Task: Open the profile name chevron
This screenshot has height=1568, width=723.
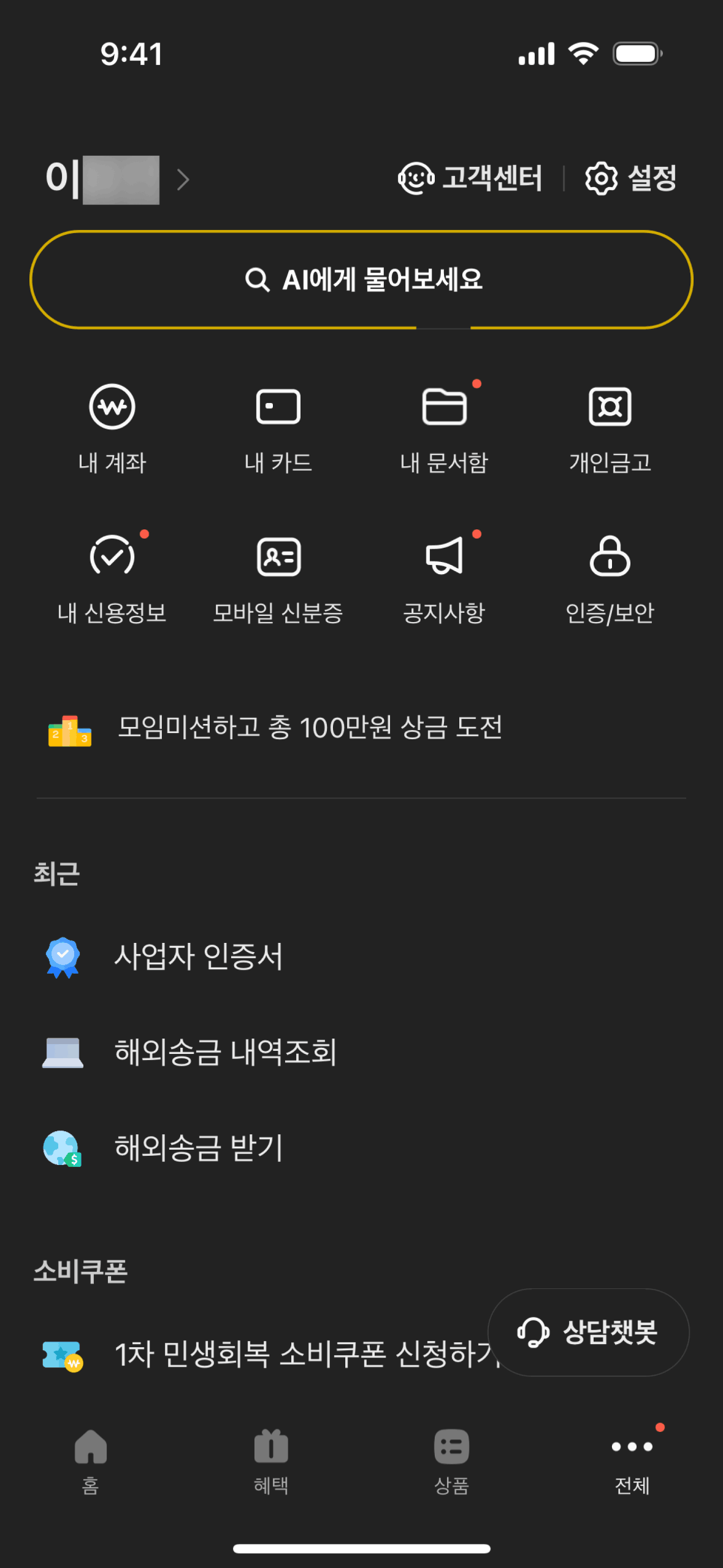Action: [x=183, y=180]
